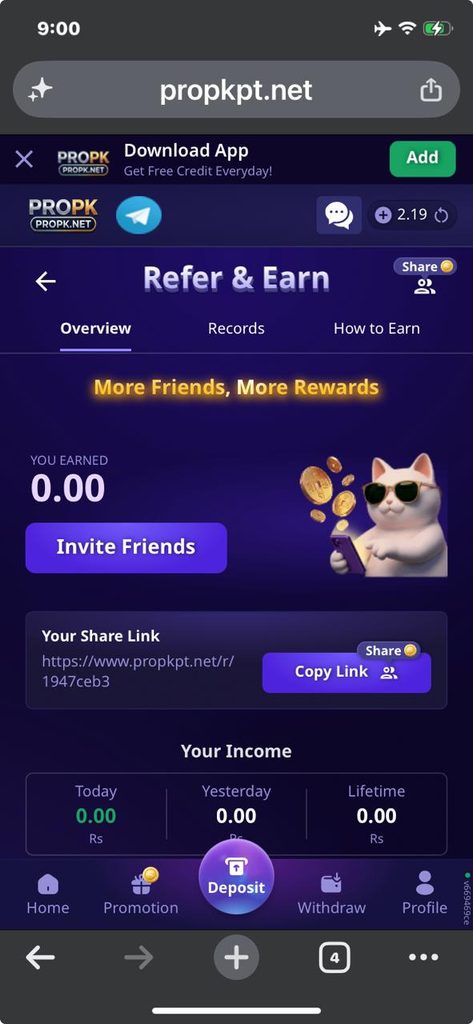The height and width of the screenshot is (1024, 473).
Task: Refresh the 2.19 wallet balance
Action: (x=442, y=215)
